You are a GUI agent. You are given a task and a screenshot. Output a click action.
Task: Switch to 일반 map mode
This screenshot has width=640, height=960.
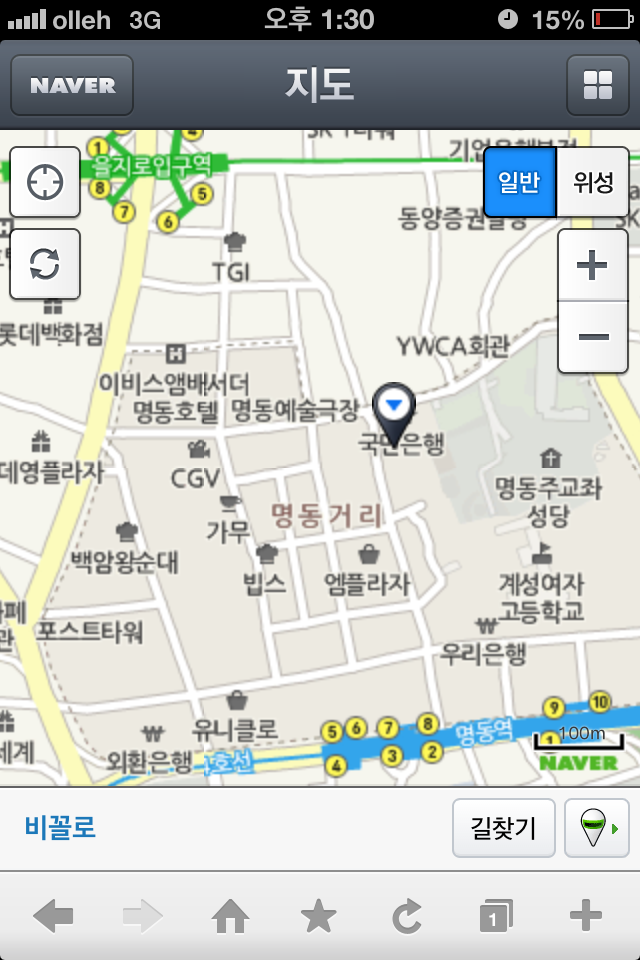[520, 182]
